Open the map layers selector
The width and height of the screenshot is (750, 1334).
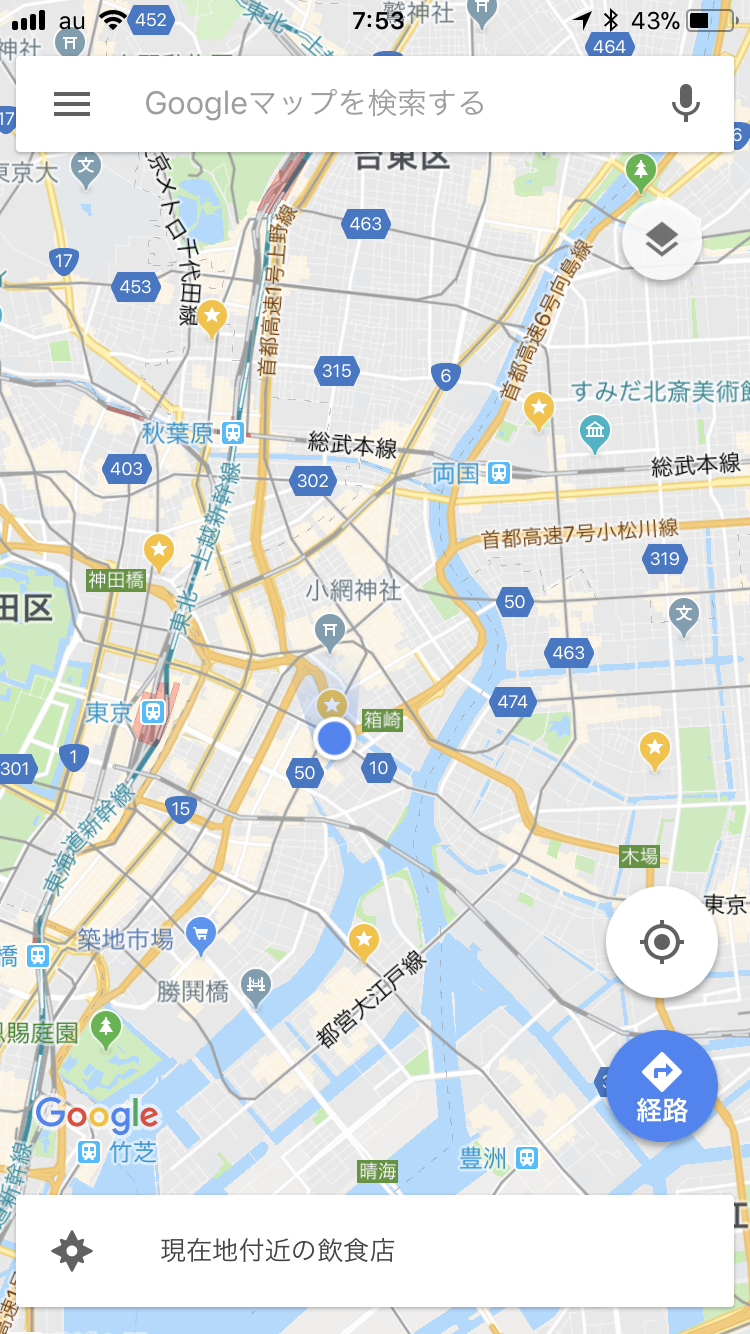662,240
